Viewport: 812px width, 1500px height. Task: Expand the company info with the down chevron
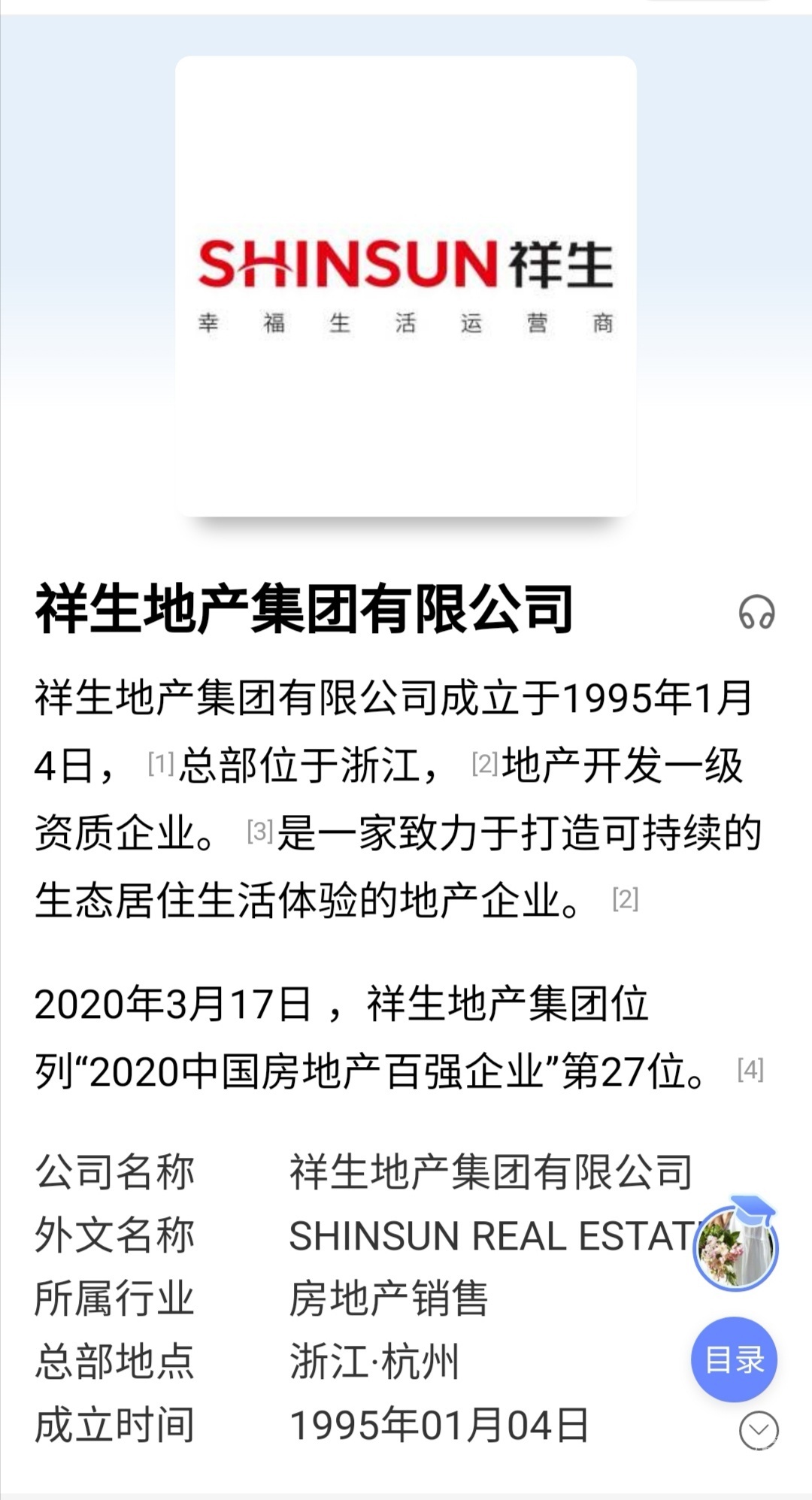pos(759,1430)
